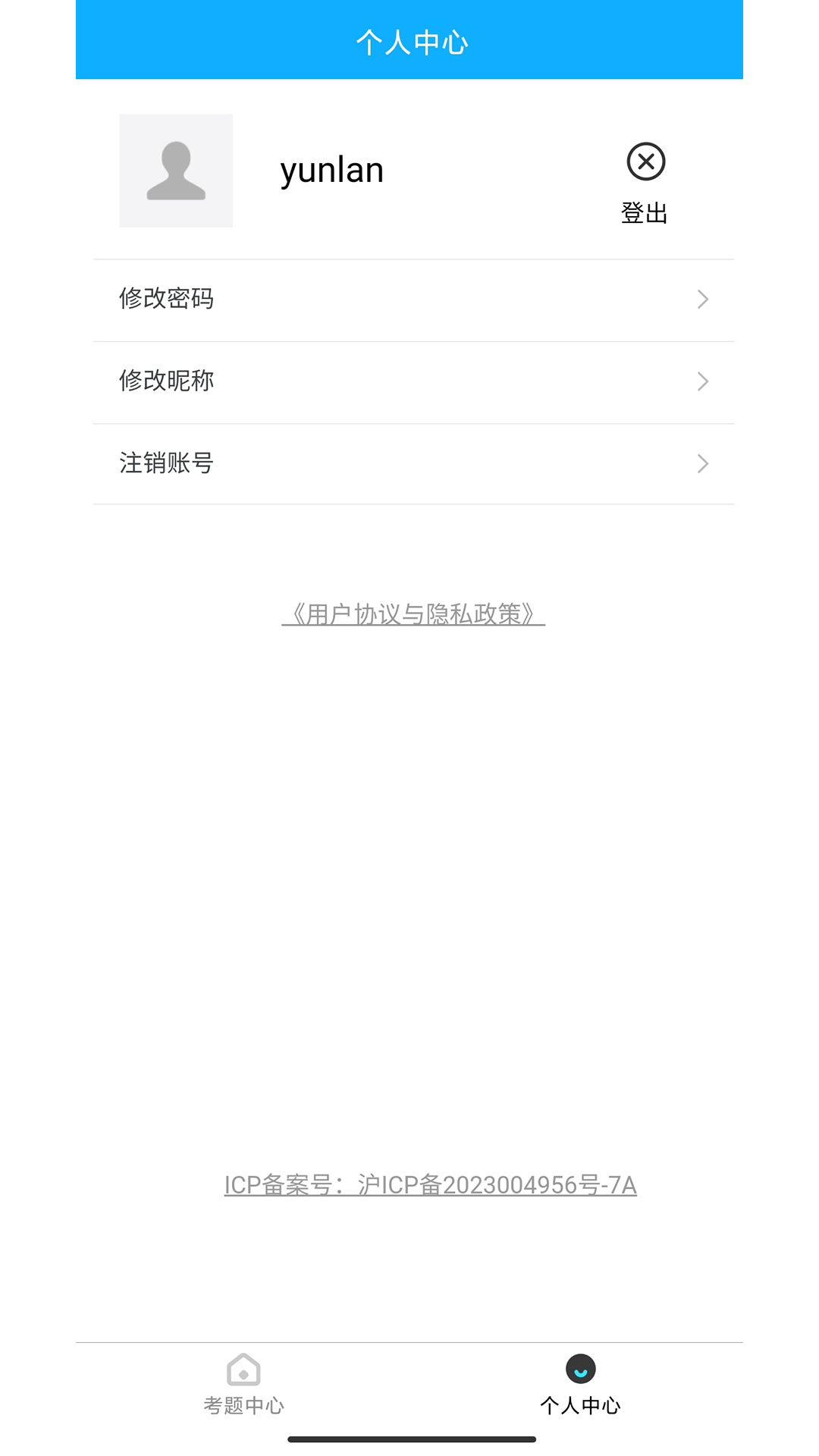Tap the profile avatar picture

tap(176, 171)
